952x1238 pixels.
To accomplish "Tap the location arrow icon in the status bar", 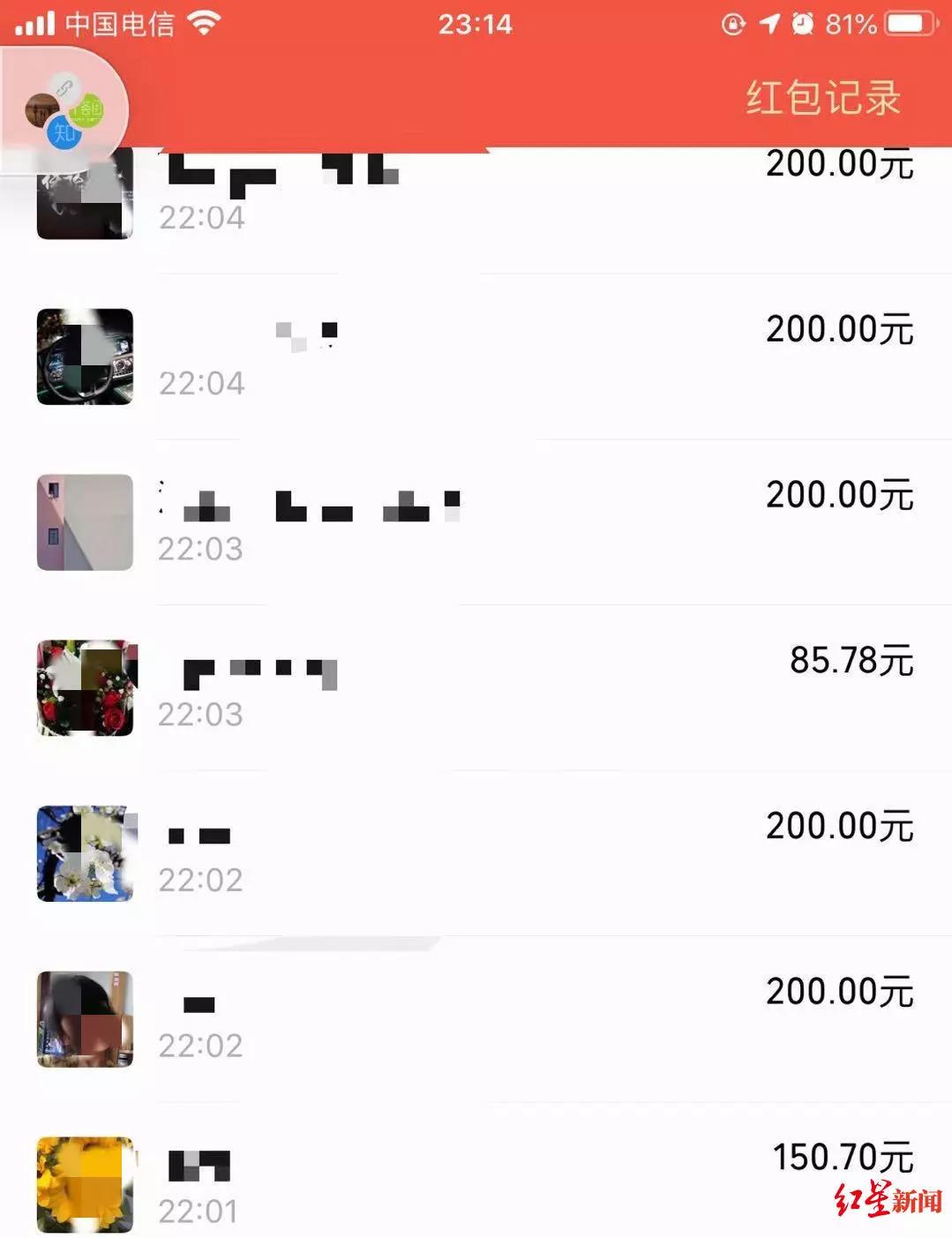I will click(x=767, y=23).
